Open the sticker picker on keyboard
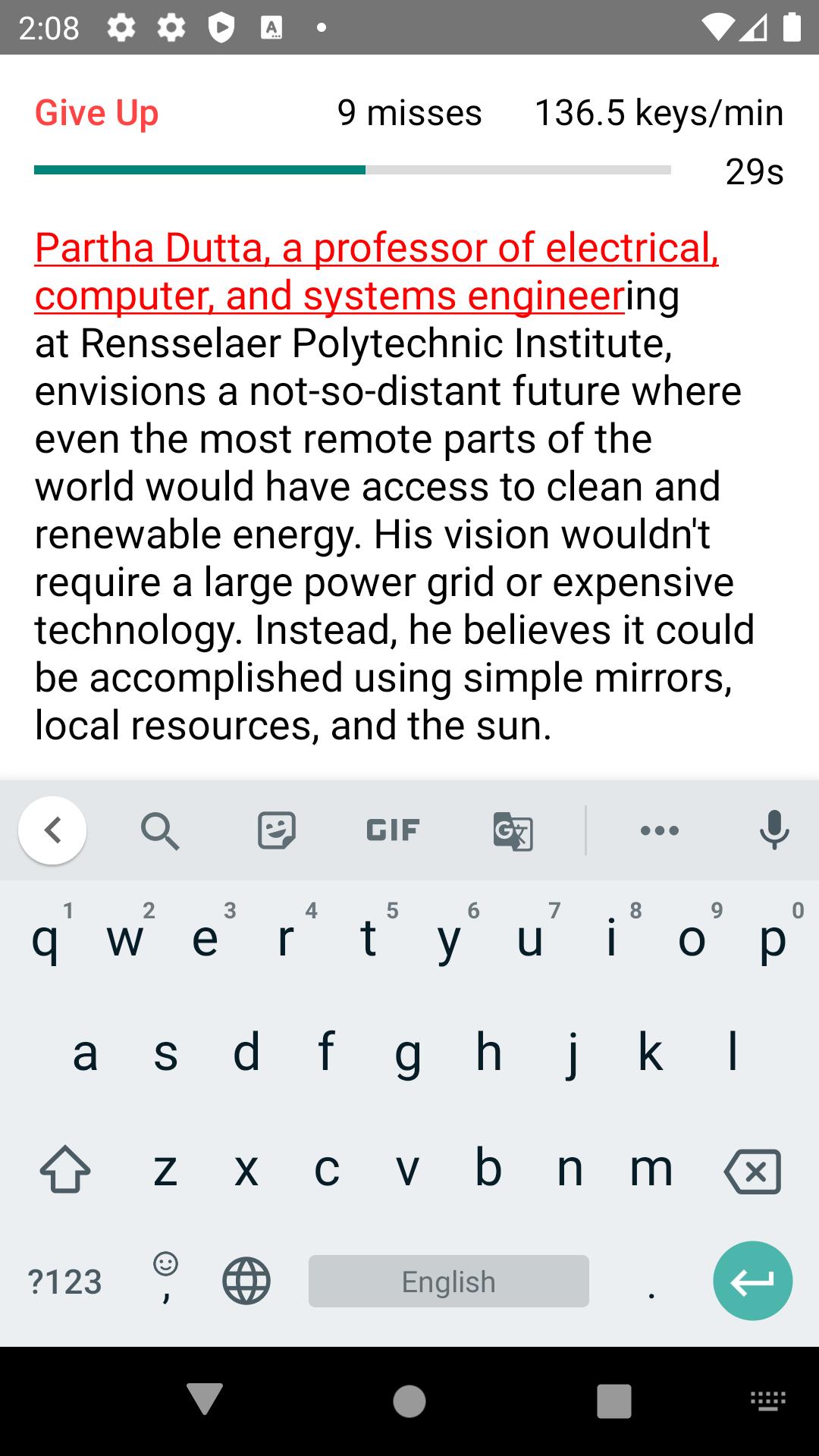The image size is (819, 1456). [x=276, y=830]
